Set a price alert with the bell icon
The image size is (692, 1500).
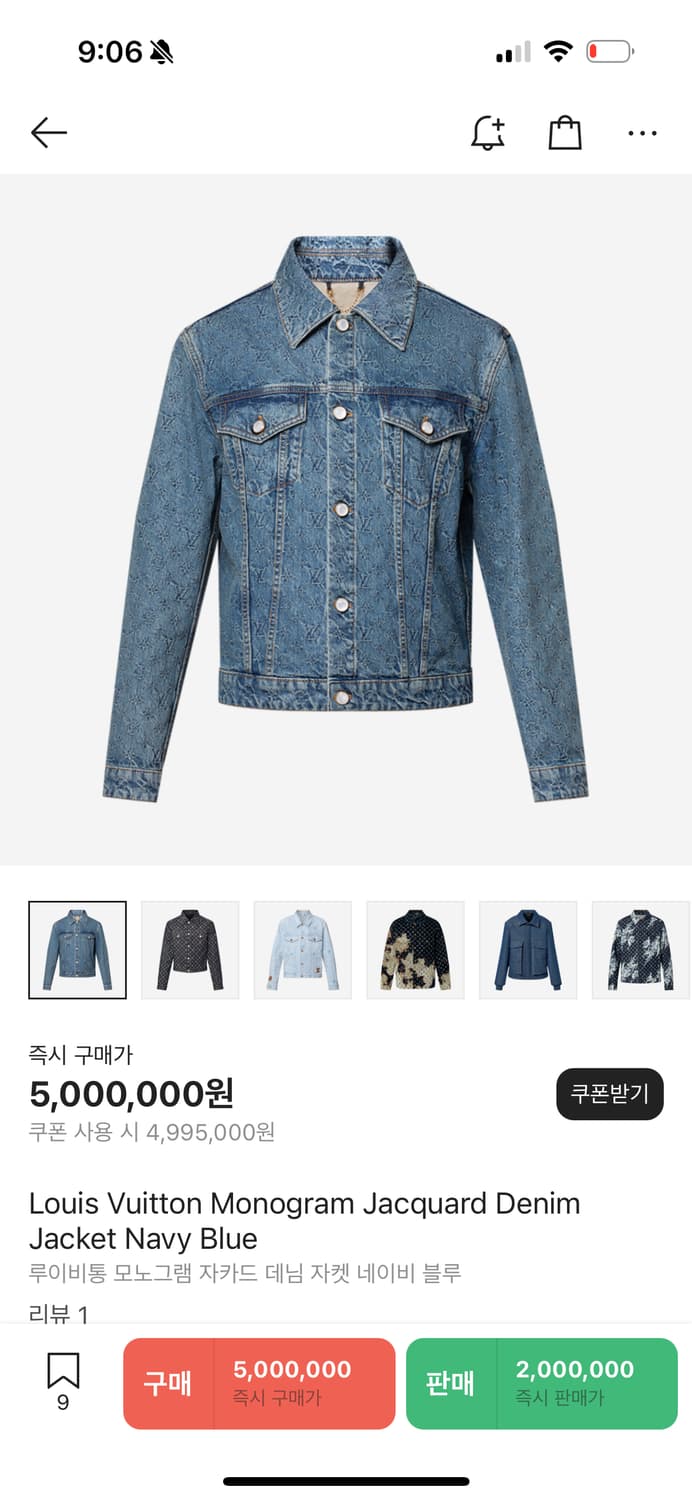pos(488,133)
